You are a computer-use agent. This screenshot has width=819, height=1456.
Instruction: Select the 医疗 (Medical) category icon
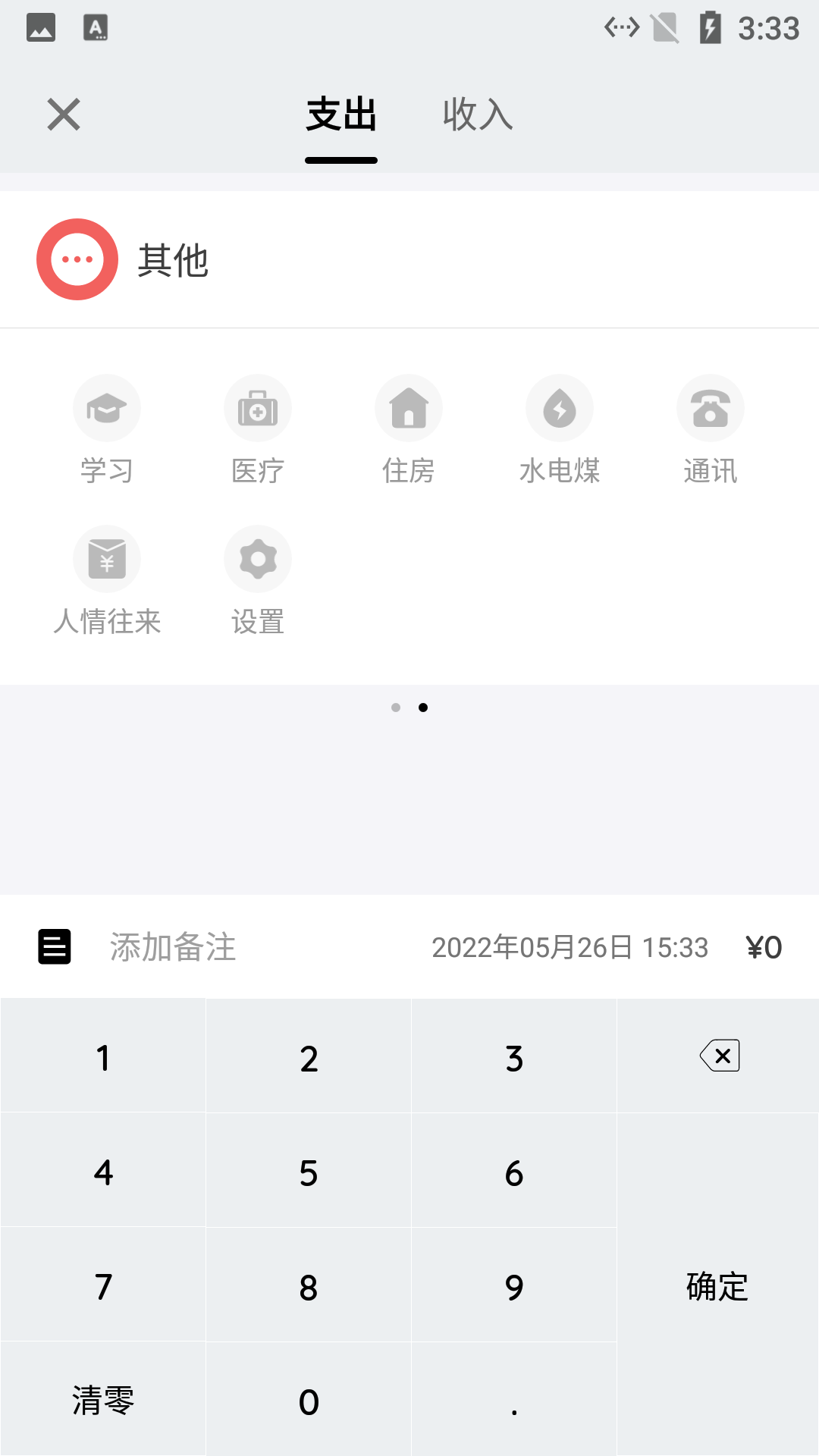[257, 407]
